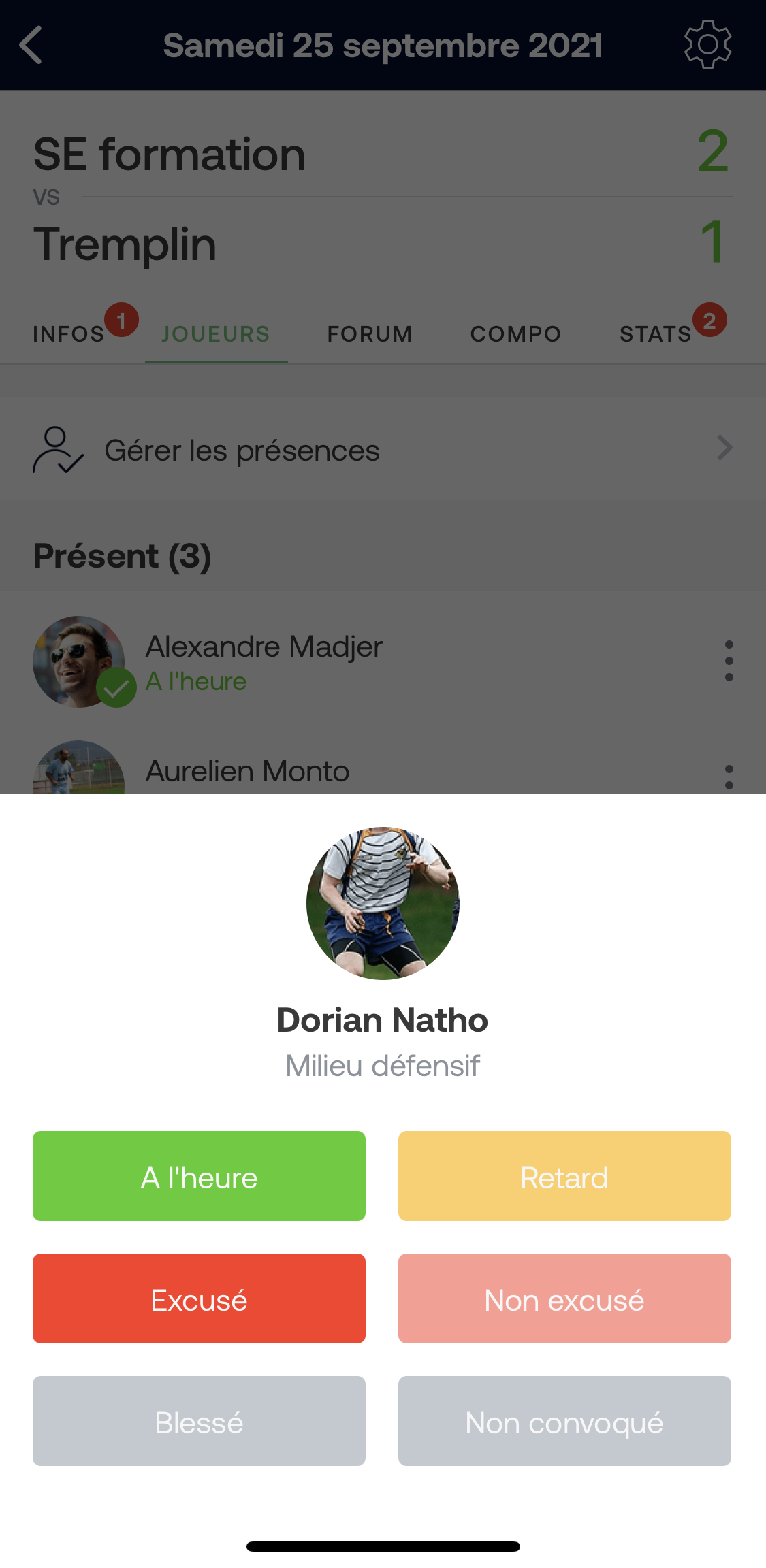Image resolution: width=766 pixels, height=1568 pixels.
Task: Open options menu for Aurelien Monto
Action: click(x=729, y=777)
